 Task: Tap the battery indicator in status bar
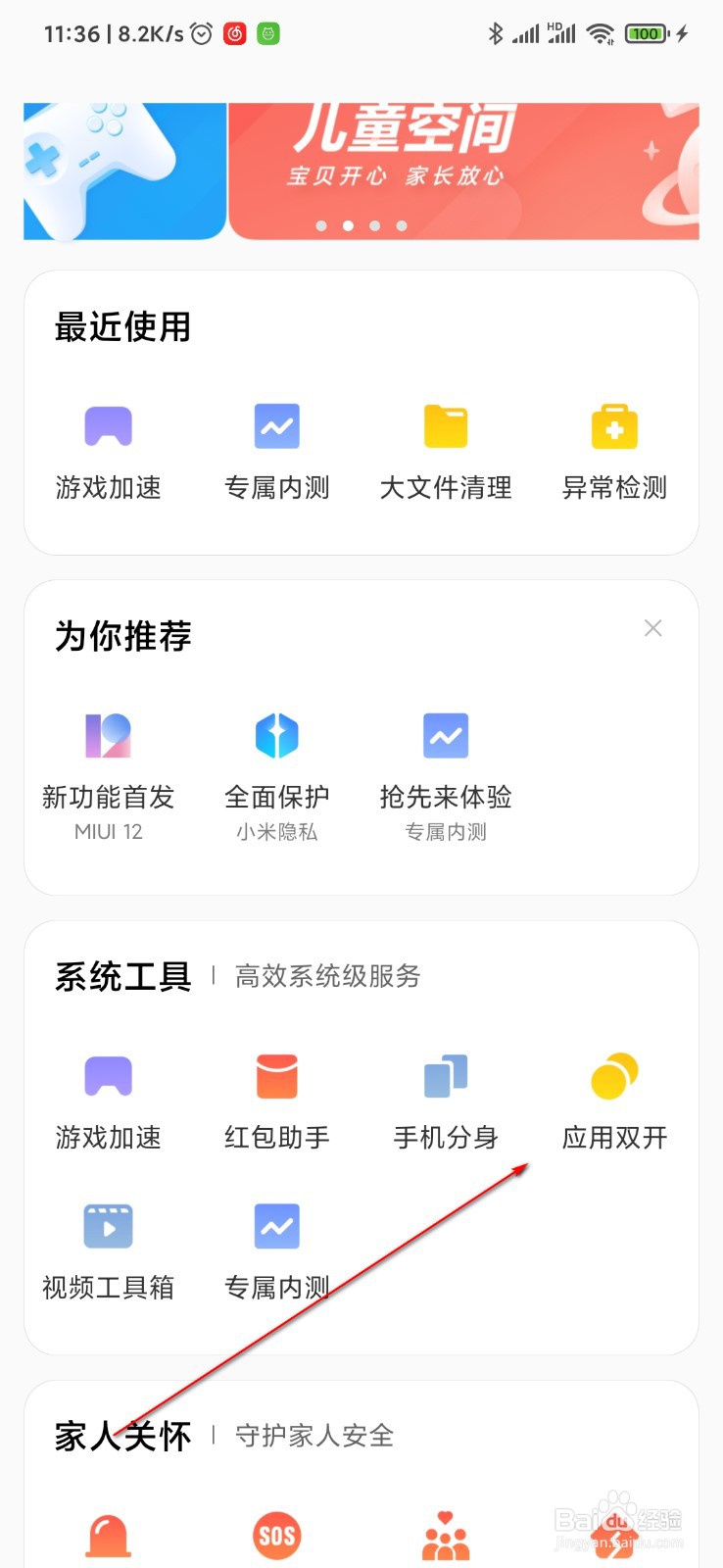(646, 32)
